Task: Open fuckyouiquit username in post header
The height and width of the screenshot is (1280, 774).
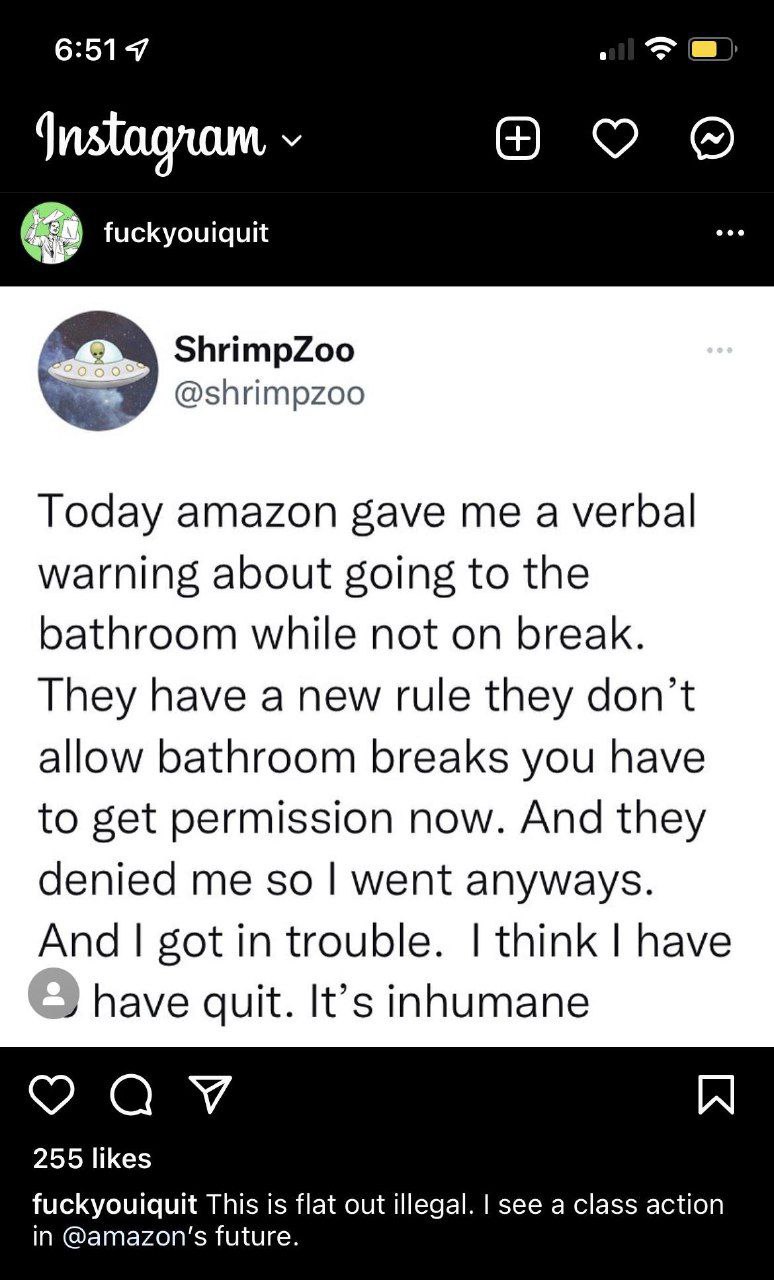Action: click(186, 233)
